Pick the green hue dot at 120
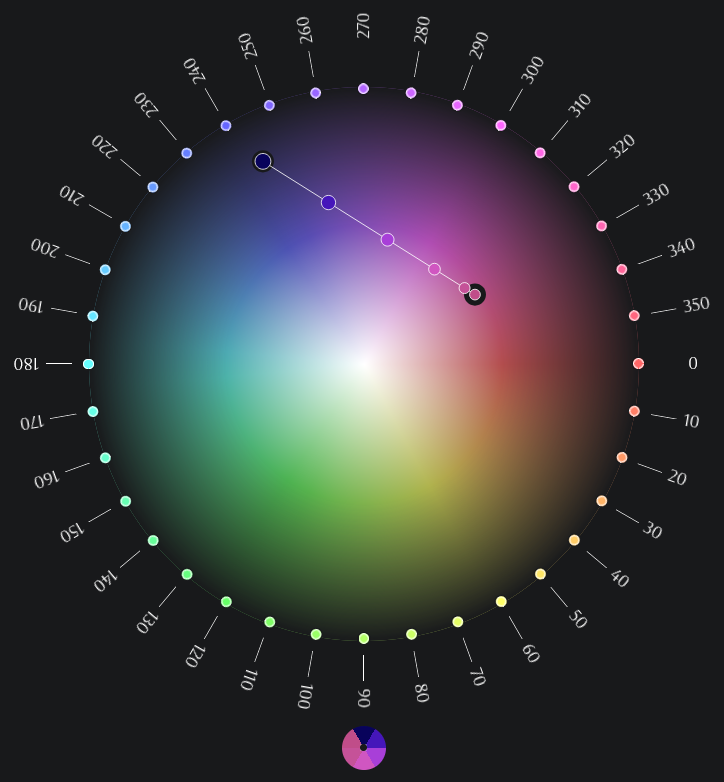Image resolution: width=724 pixels, height=782 pixels. tap(226, 602)
